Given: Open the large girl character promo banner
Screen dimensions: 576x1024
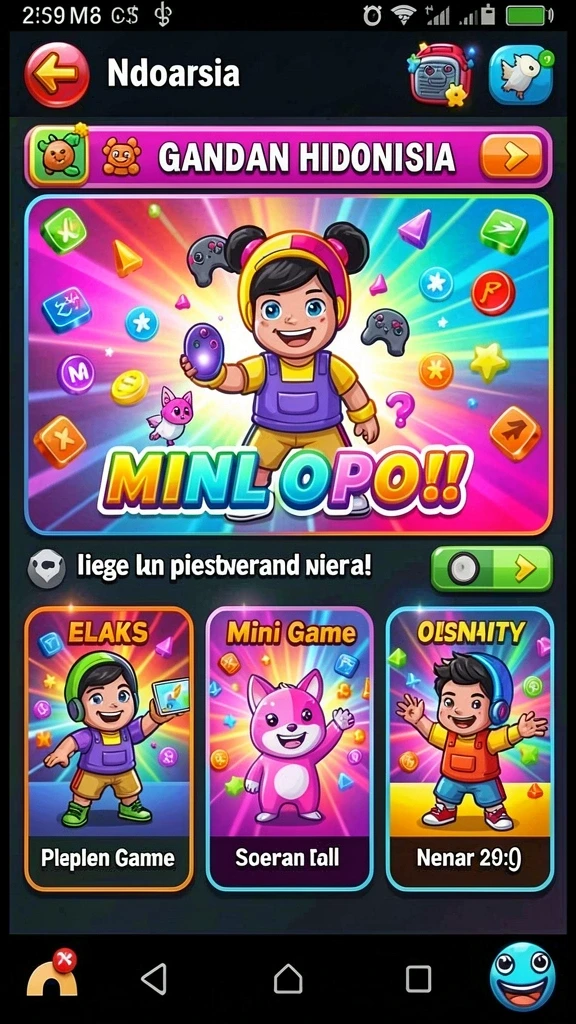Looking at the screenshot, I should [289, 364].
